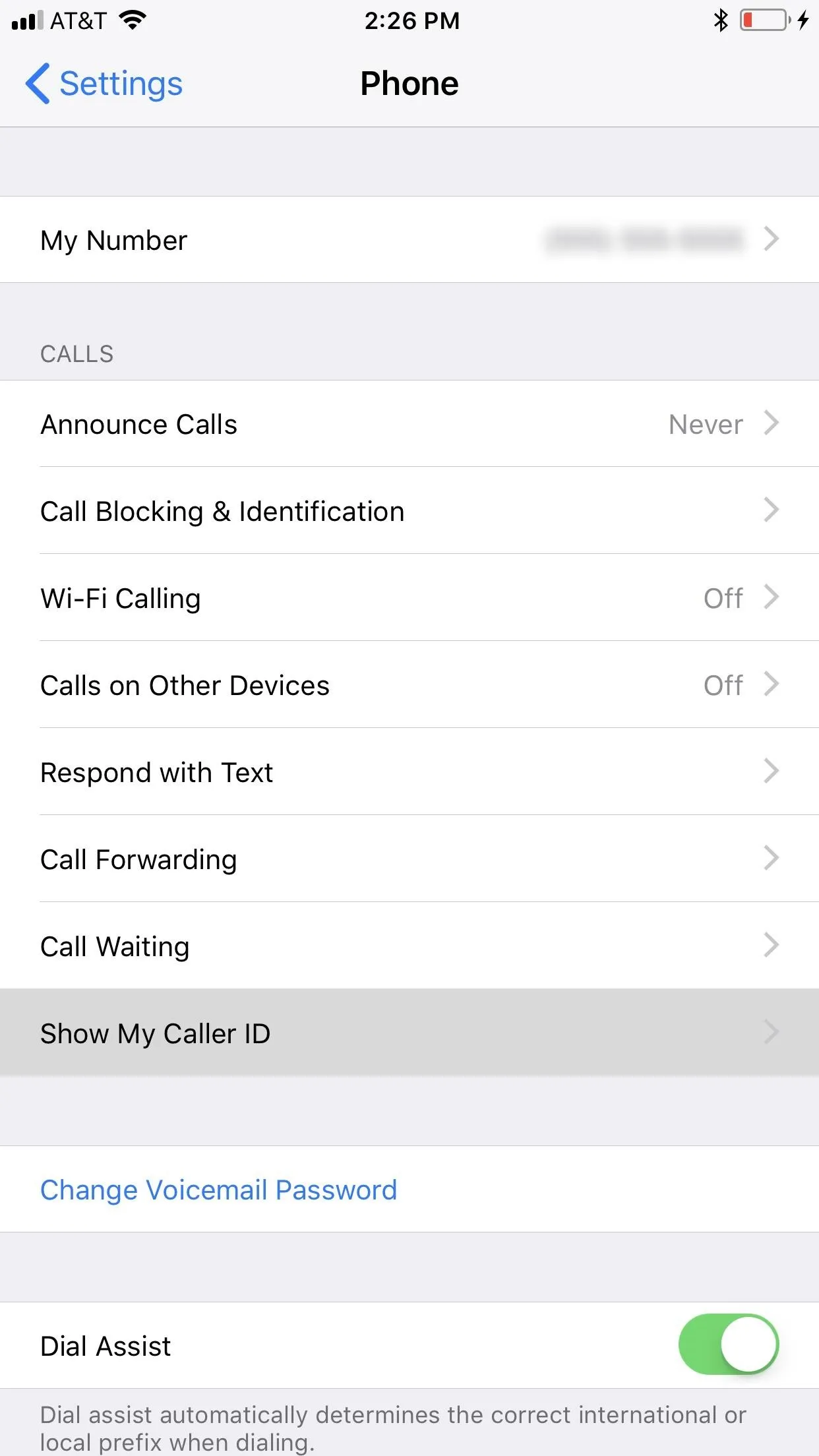The width and height of the screenshot is (819, 1456).
Task: Open Call Forwarding
Action: click(409, 859)
